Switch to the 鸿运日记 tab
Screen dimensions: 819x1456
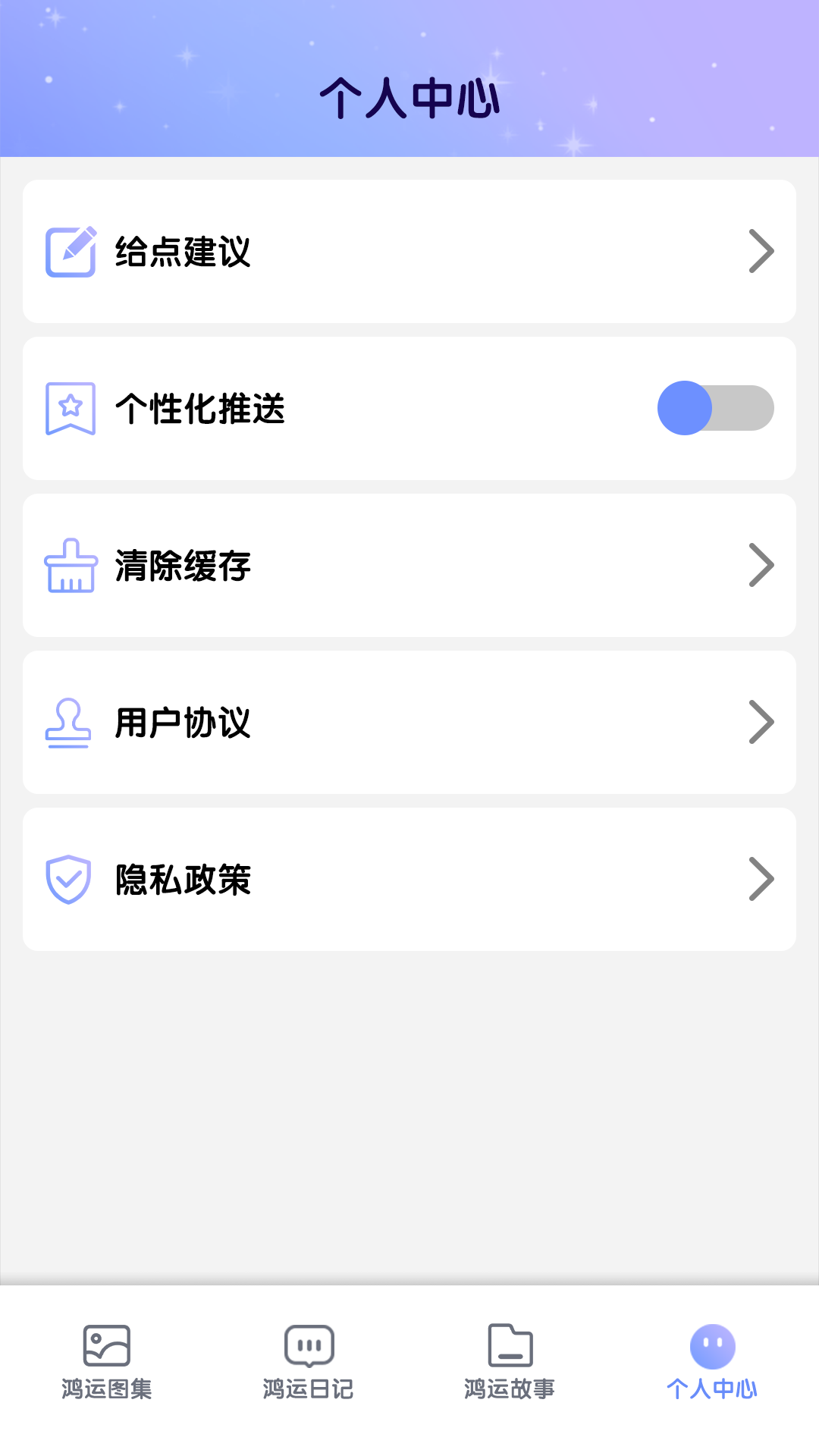tap(308, 1362)
